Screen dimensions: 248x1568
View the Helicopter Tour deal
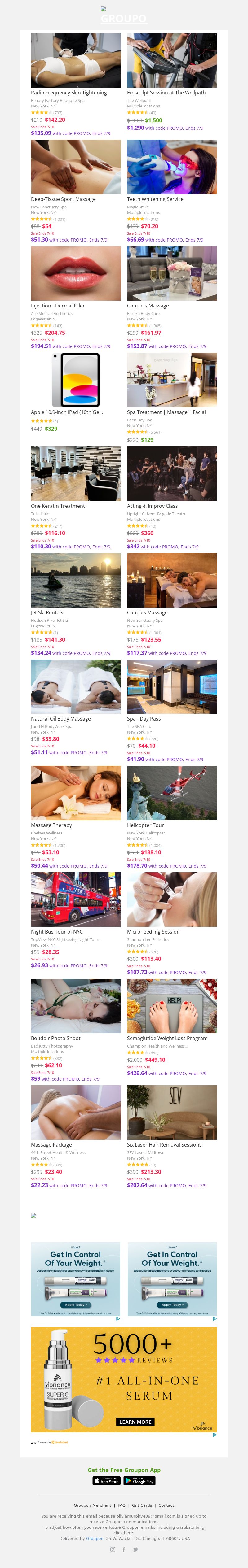[x=171, y=793]
